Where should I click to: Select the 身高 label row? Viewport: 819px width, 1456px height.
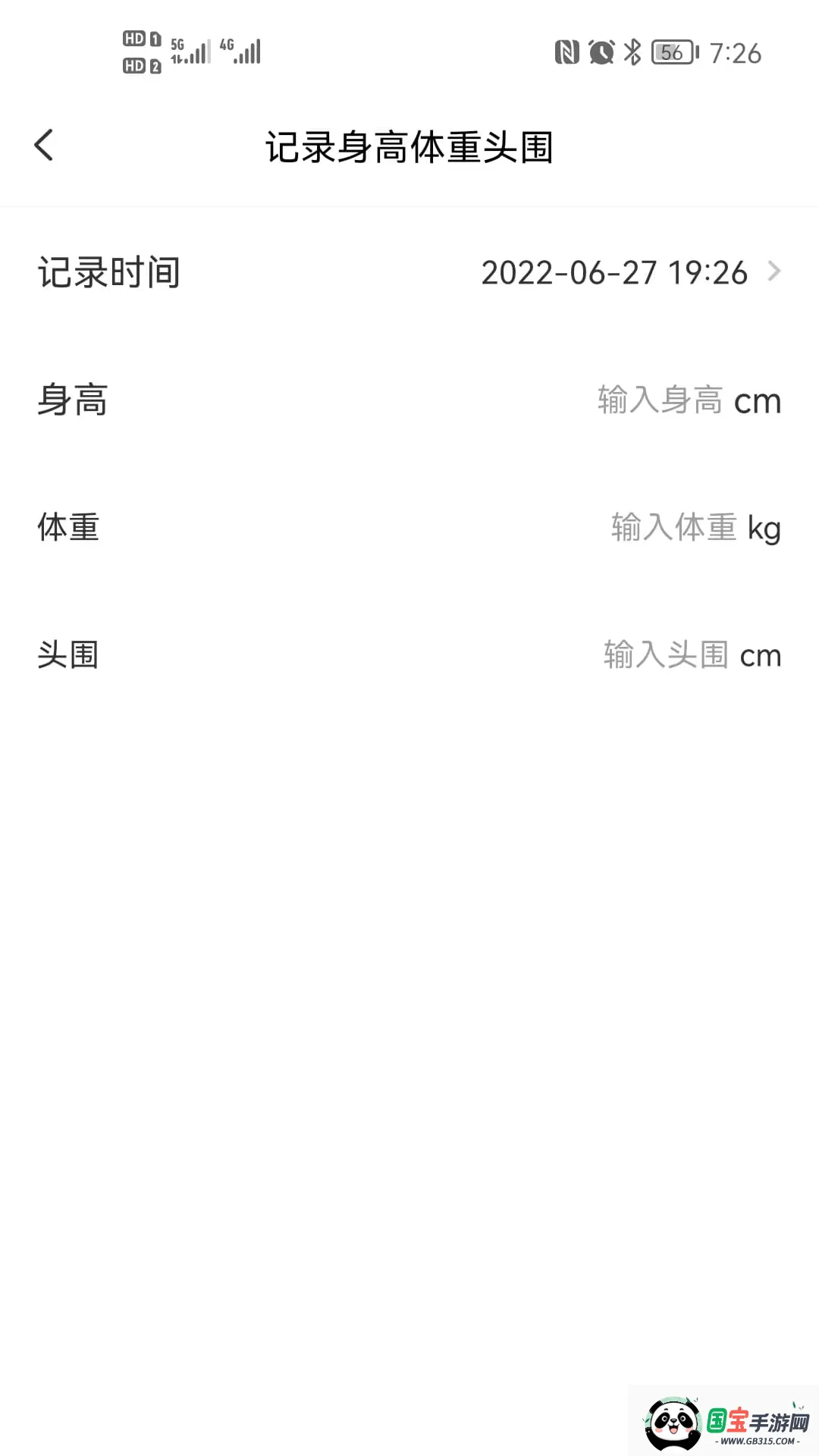tap(74, 401)
